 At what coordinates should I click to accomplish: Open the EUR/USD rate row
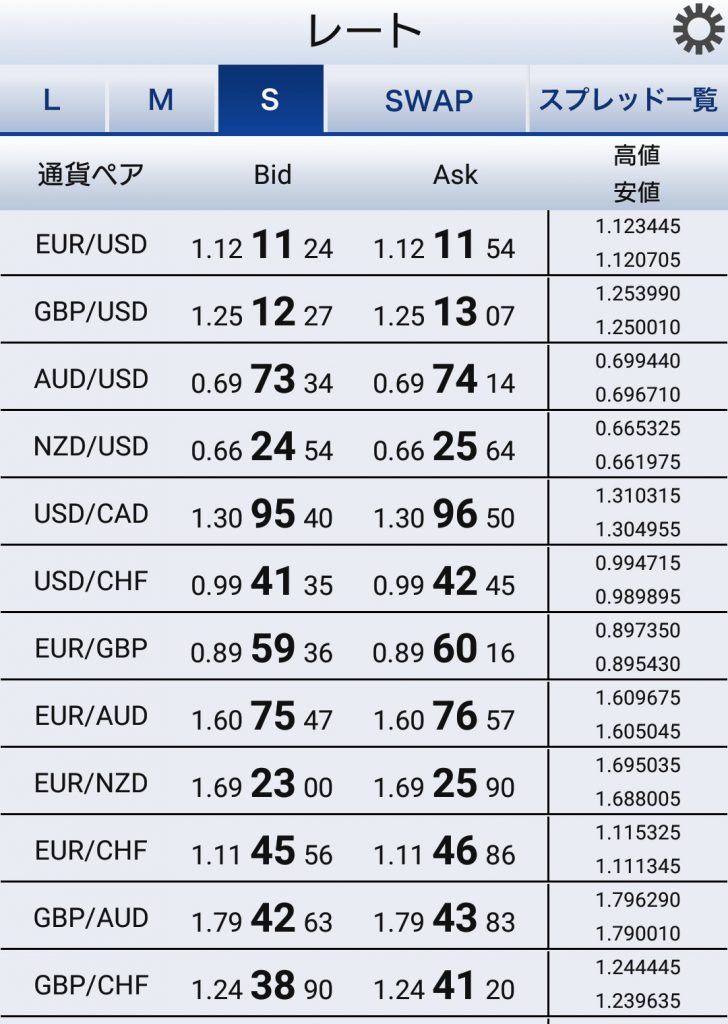point(91,244)
